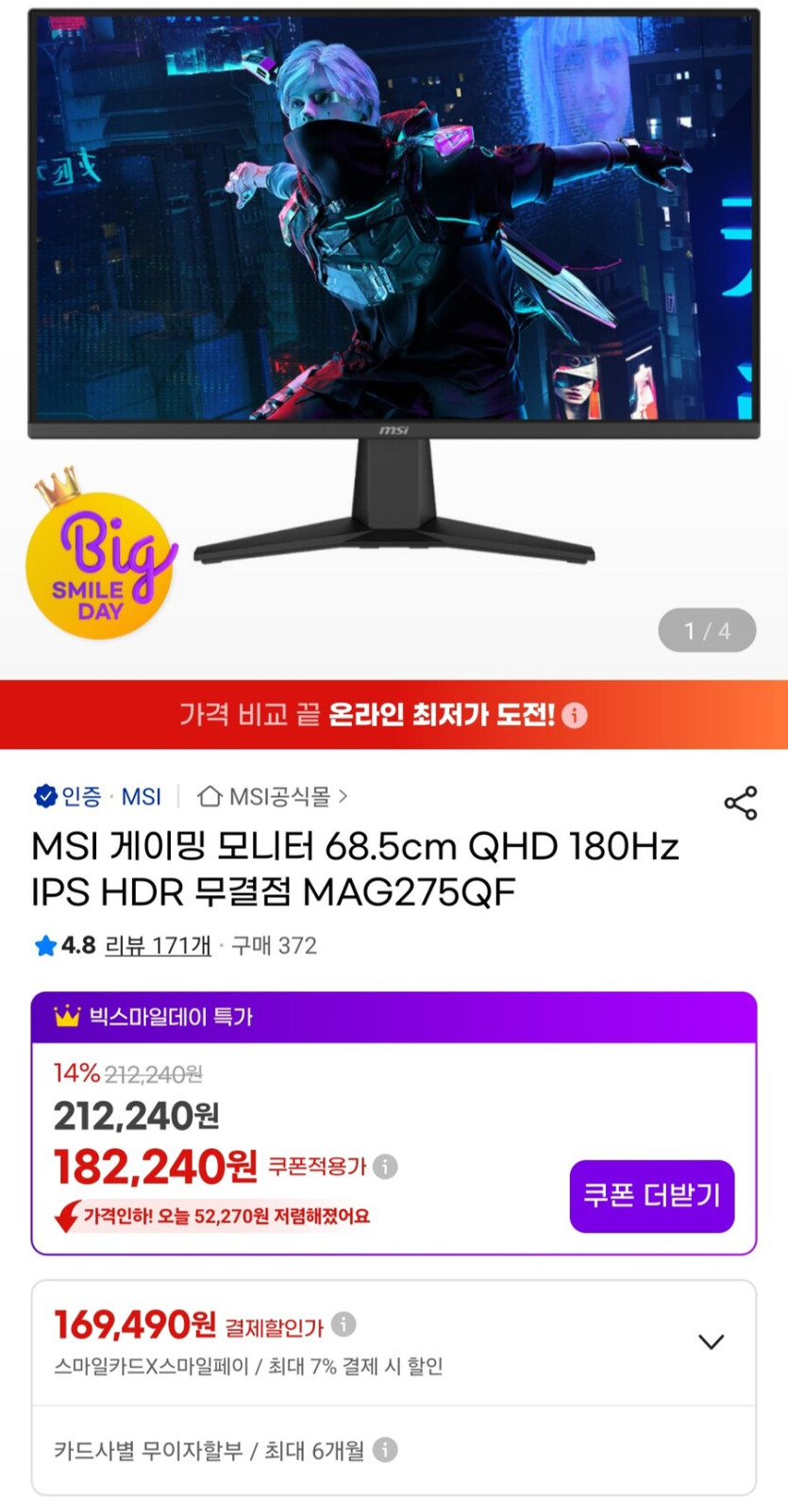Tap the crown icon in 빅스마일데이 특가 banner
Screen dimensions: 788x1512
coord(64,1018)
